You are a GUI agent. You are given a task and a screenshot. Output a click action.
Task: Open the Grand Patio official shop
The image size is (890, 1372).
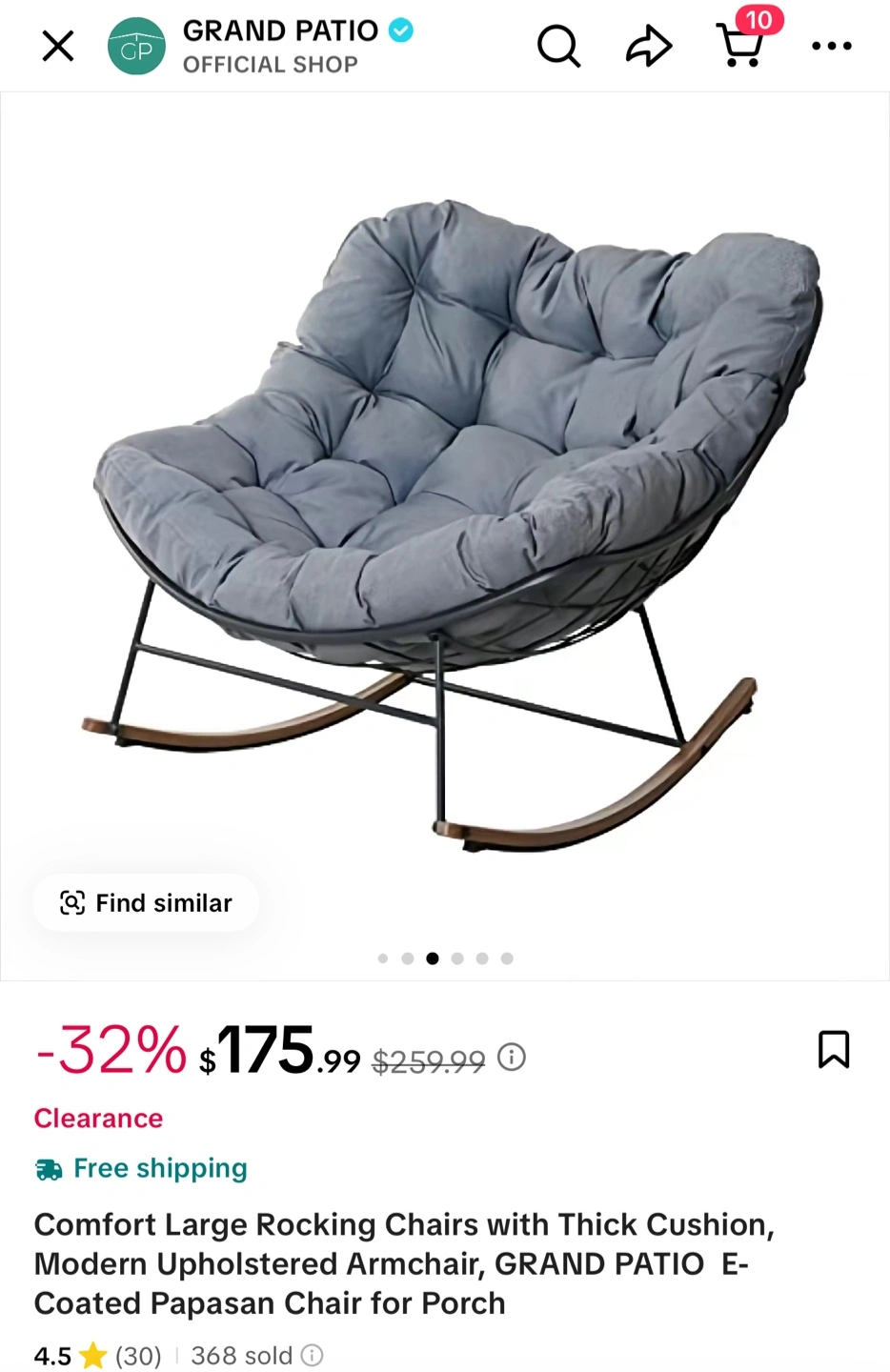pyautogui.click(x=270, y=46)
